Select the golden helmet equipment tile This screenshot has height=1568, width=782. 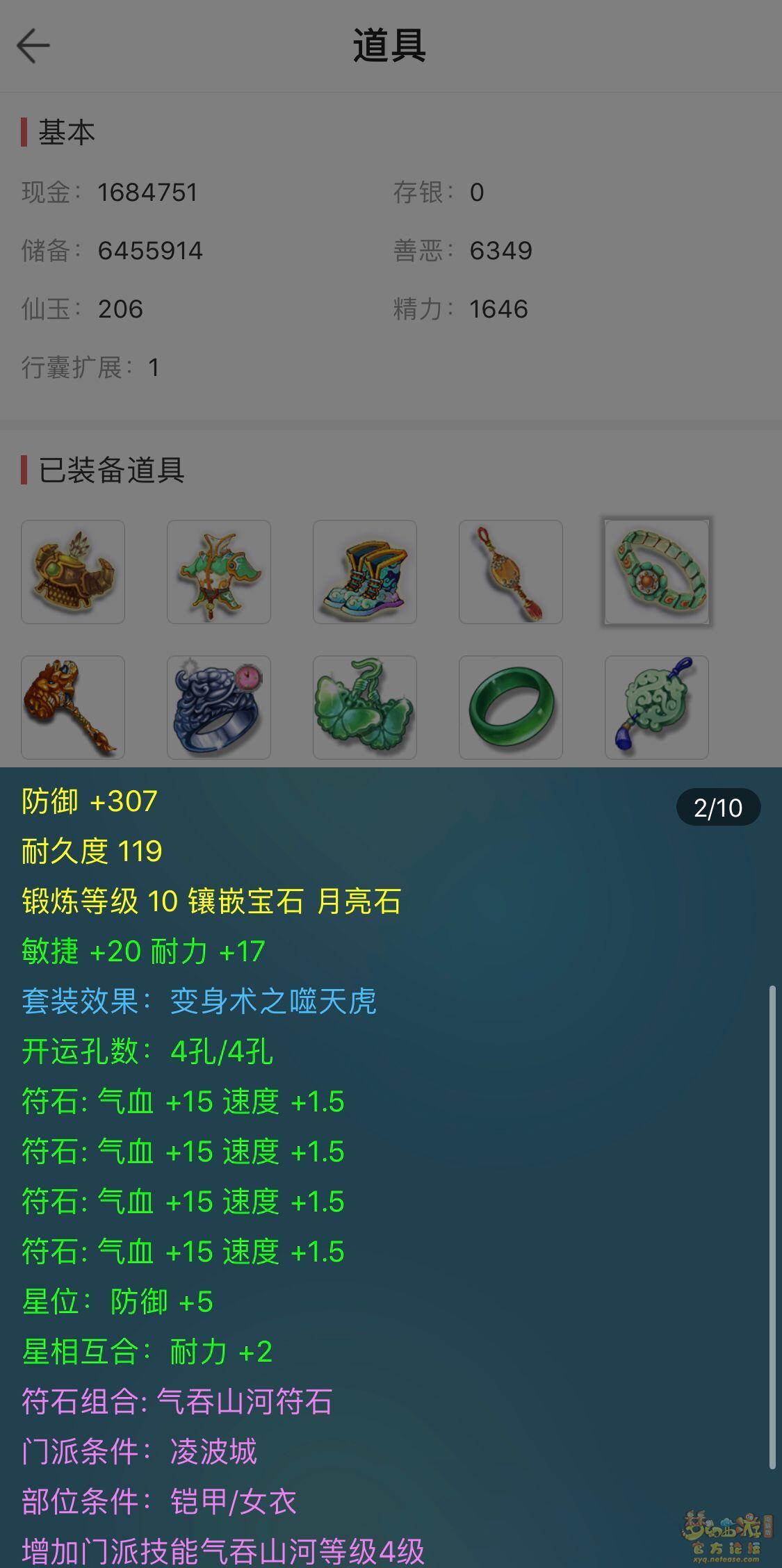(73, 572)
